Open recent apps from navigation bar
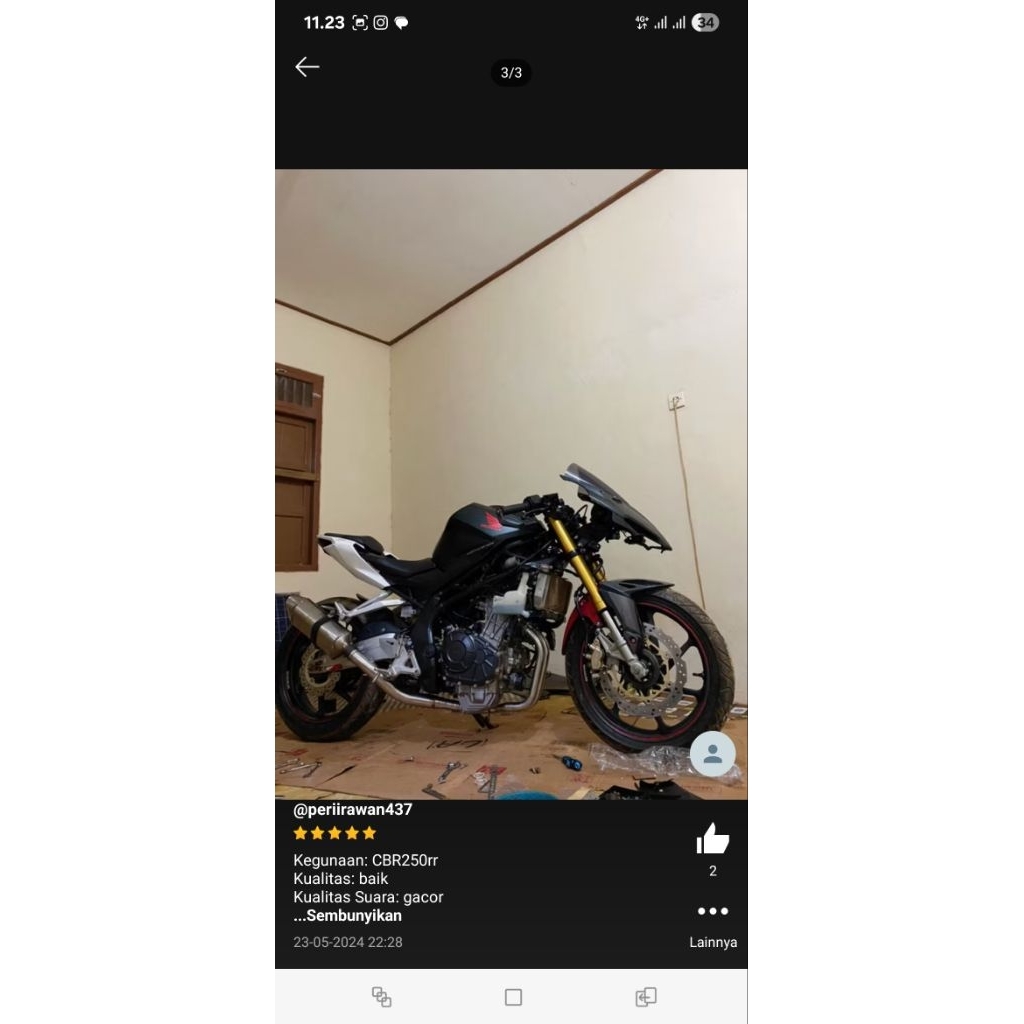Viewport: 1024px width, 1024px height. tap(381, 997)
